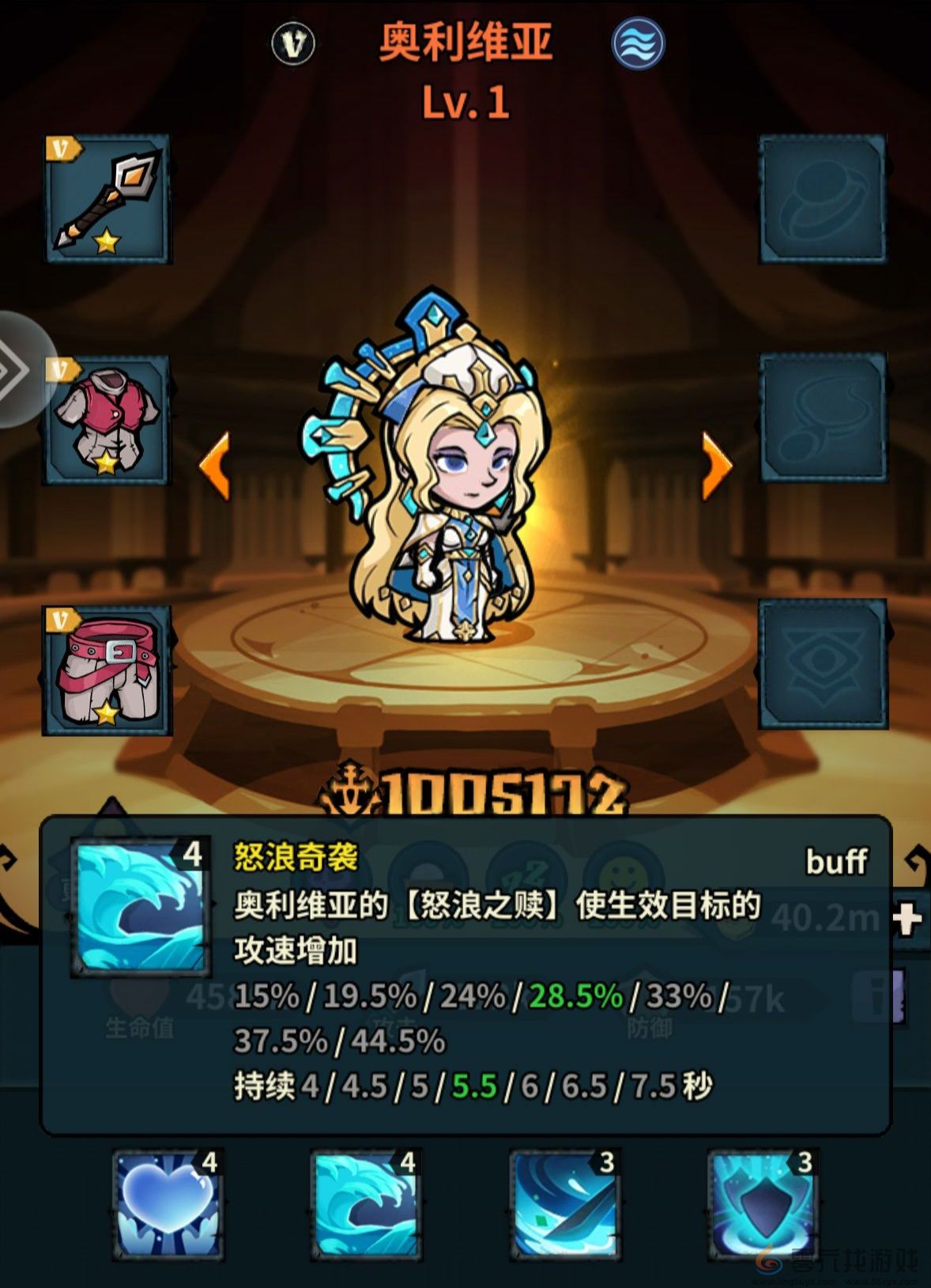Tap the water element icon beside name
This screenshot has height=1288, width=931.
[x=638, y=43]
